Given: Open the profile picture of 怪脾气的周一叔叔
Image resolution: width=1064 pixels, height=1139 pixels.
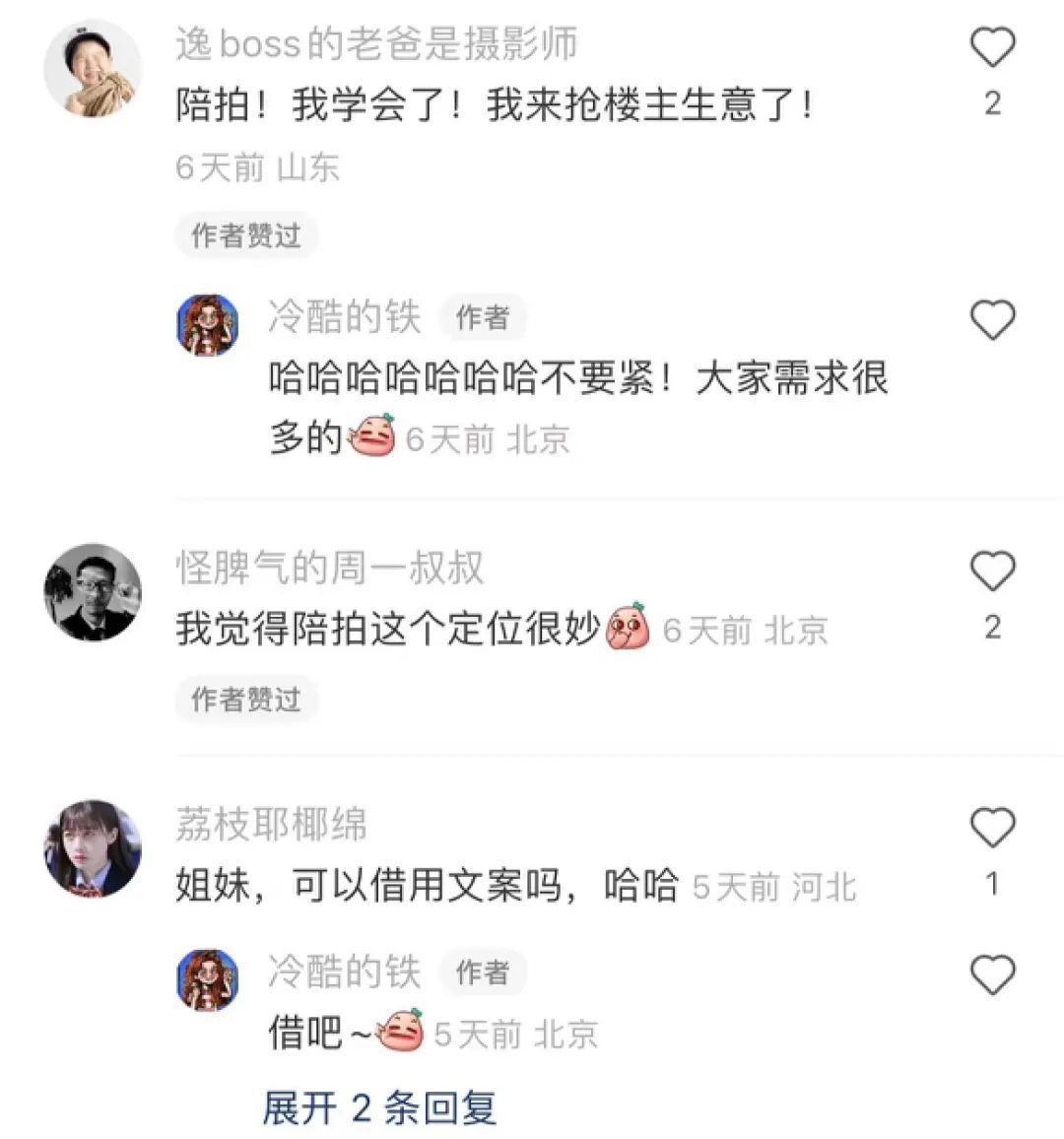Looking at the screenshot, I should point(93,592).
